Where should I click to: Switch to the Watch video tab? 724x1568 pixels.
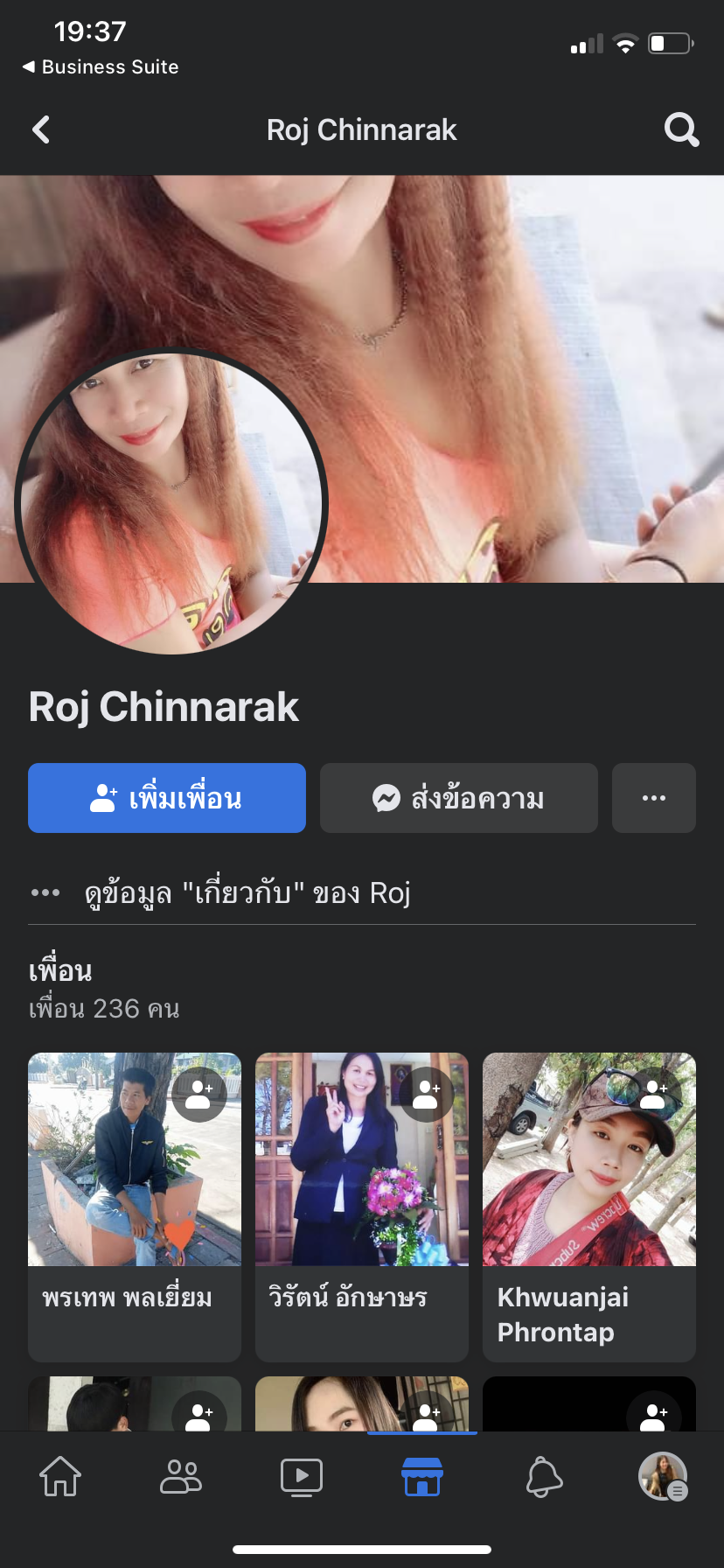(302, 1477)
